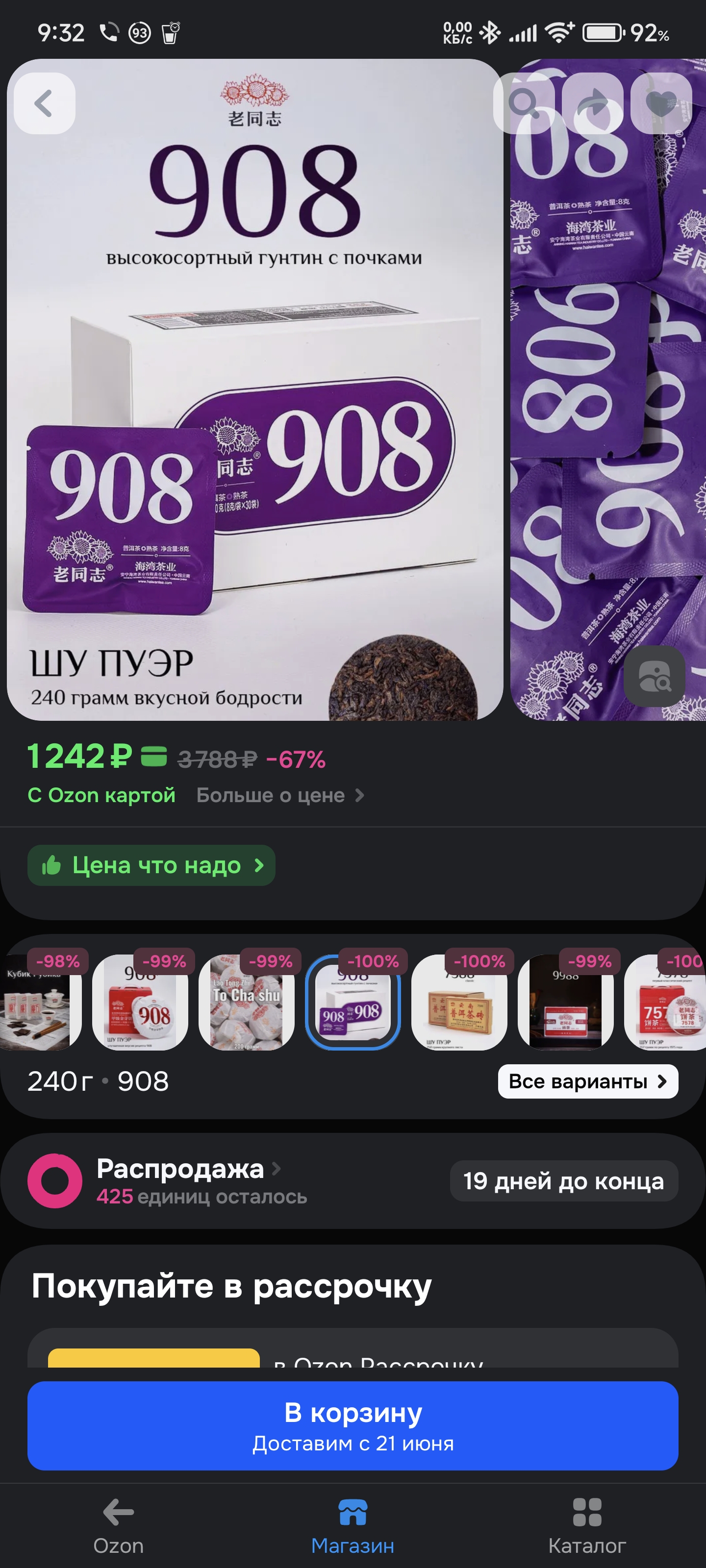Select the brick tea variant
Image resolution: width=706 pixels, height=1568 pixels.
[x=459, y=1002]
